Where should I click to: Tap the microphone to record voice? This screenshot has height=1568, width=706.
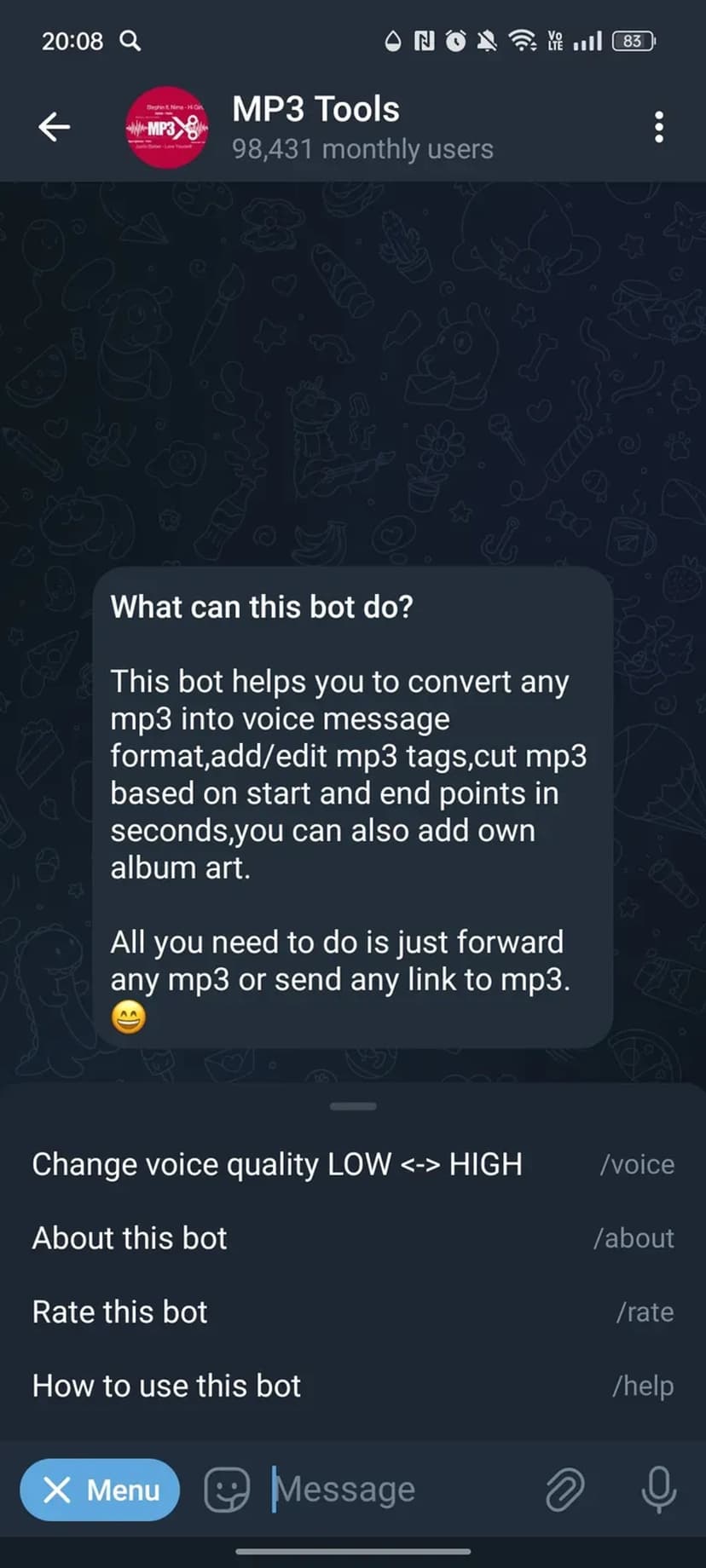(x=658, y=1490)
